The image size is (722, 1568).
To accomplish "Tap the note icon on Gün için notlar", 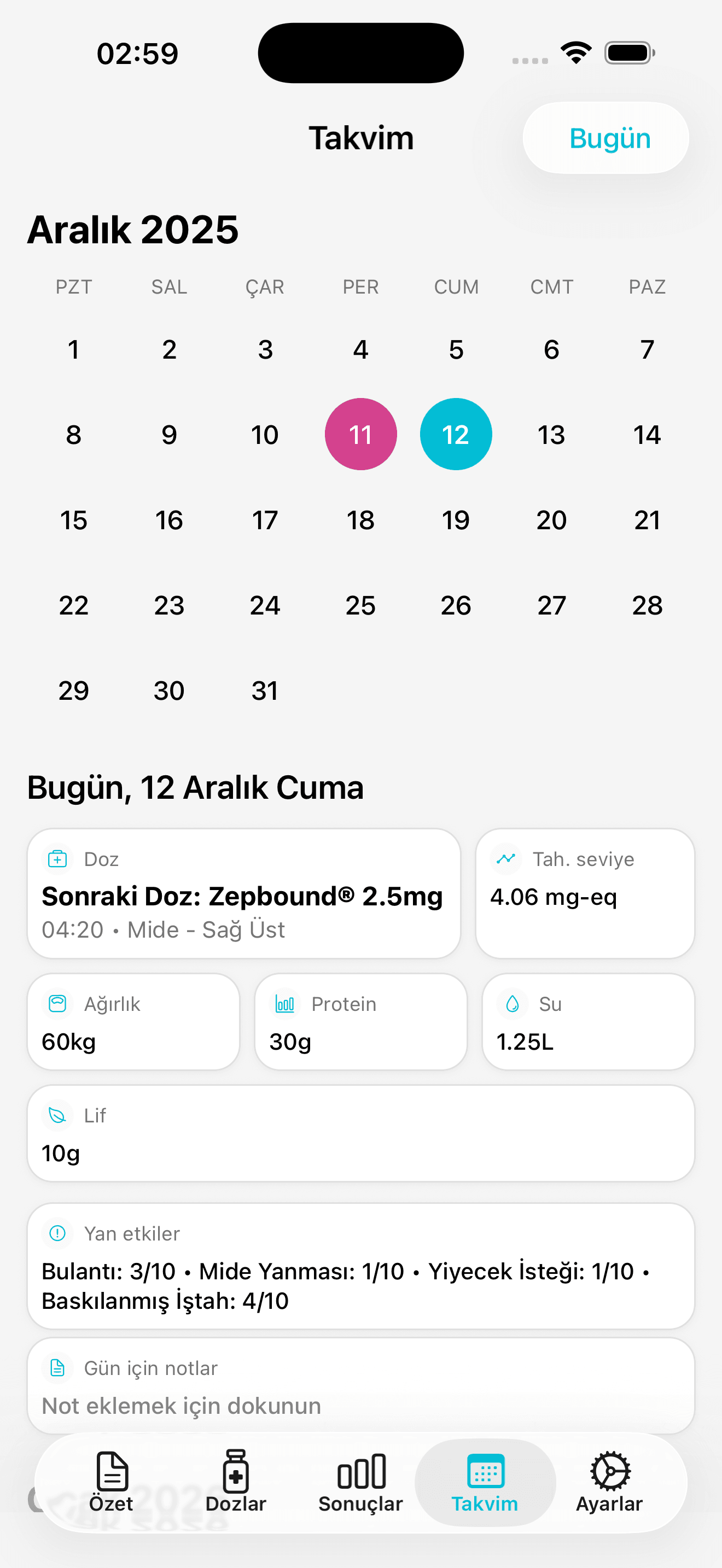I will pyautogui.click(x=57, y=1367).
